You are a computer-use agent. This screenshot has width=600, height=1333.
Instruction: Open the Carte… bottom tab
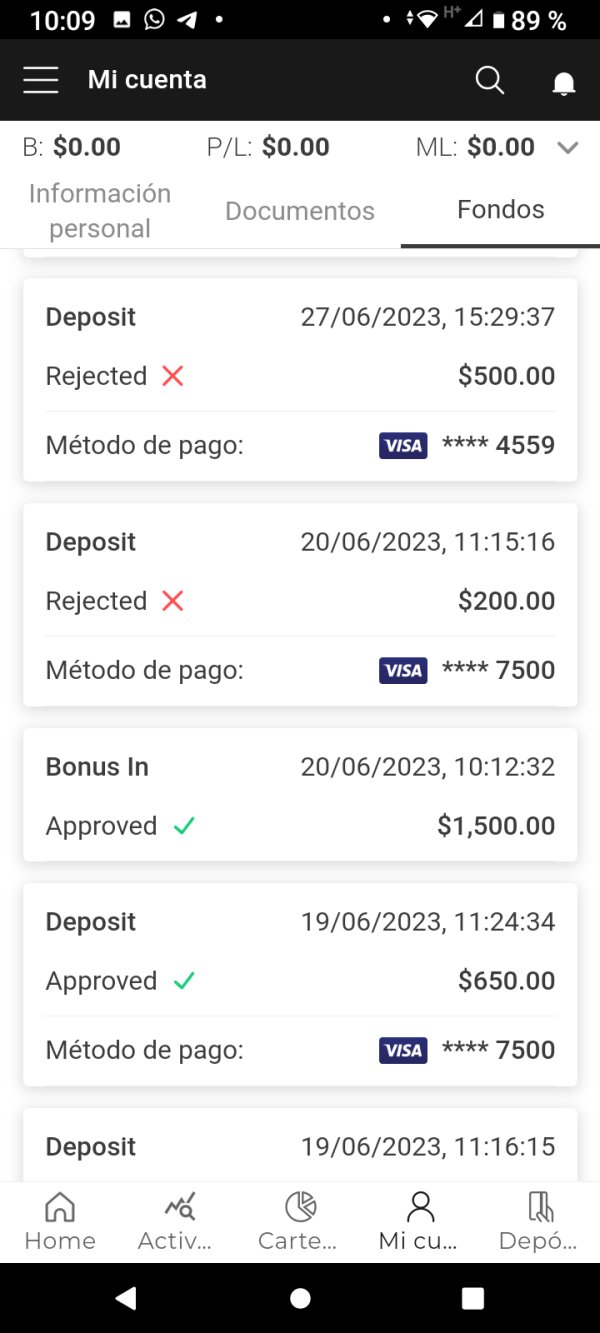coord(300,1222)
